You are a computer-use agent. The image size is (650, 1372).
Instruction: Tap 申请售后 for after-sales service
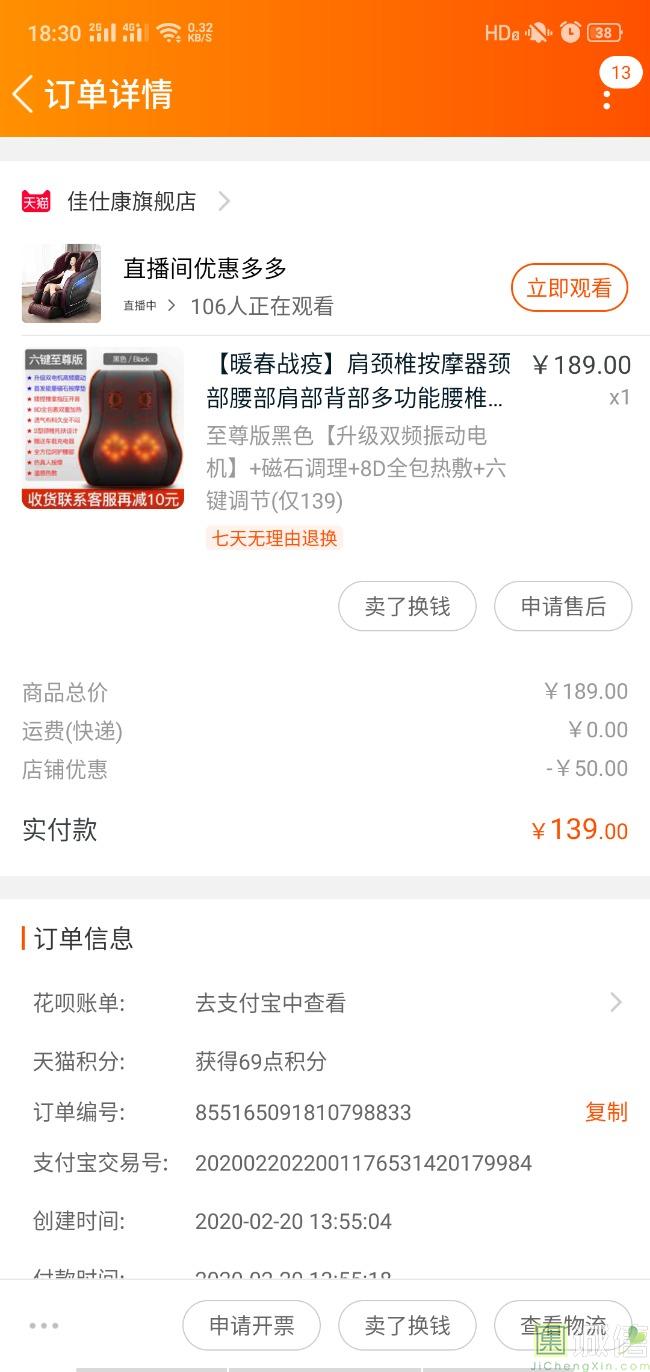[563, 606]
